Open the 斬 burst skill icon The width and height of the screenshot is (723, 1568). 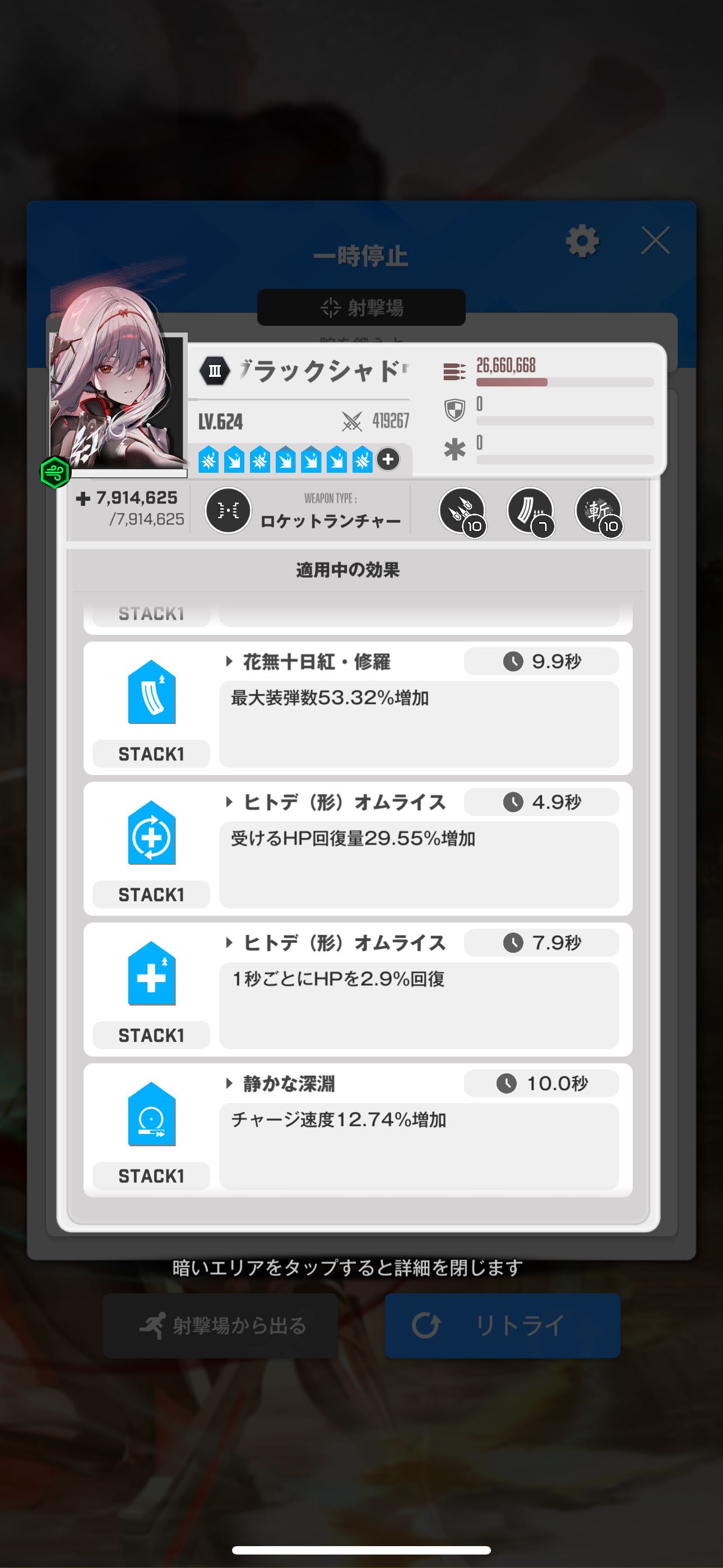click(598, 511)
